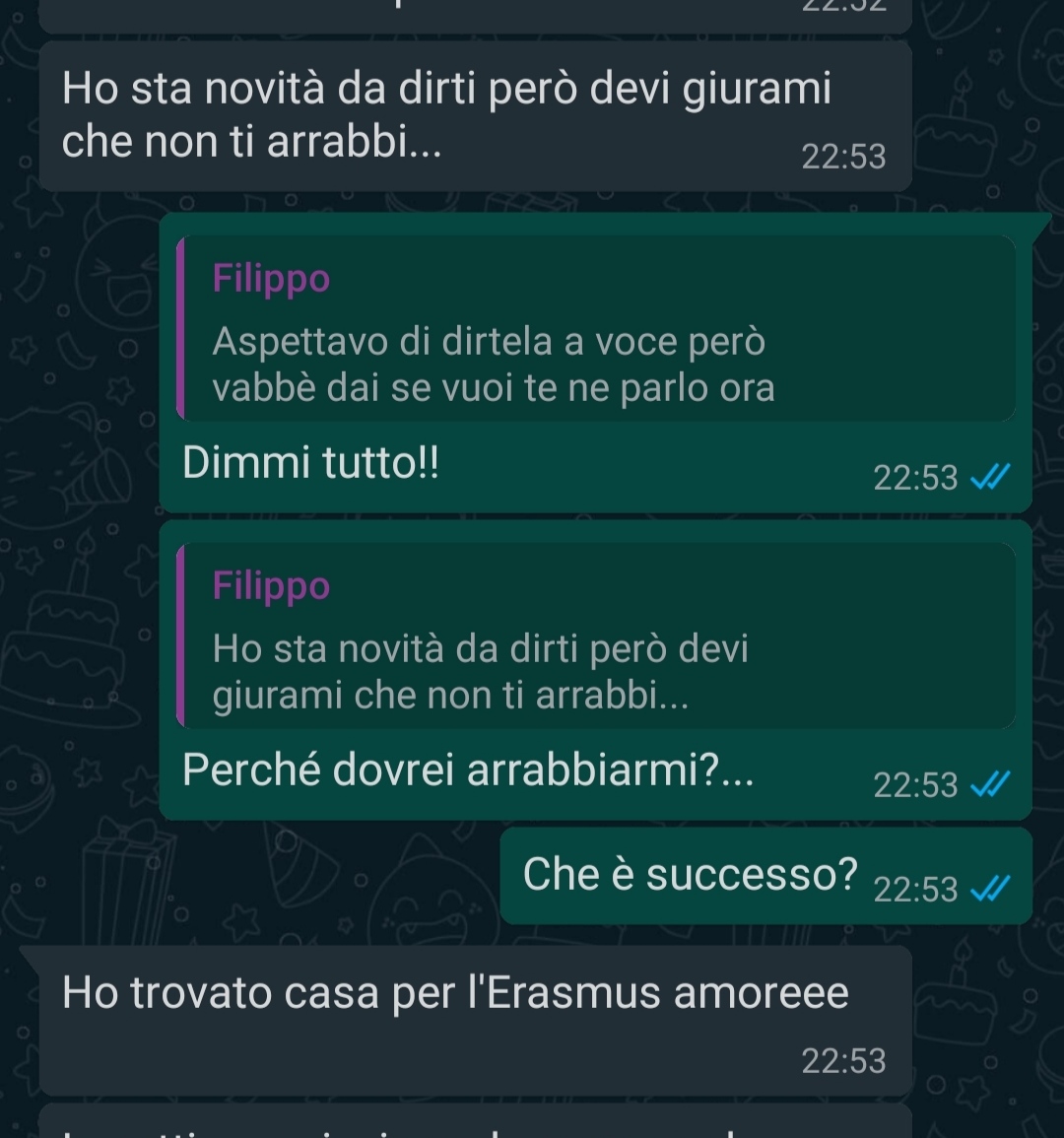
Task: Open quoted message "Ho sta novità da dirti"
Action: point(595,637)
